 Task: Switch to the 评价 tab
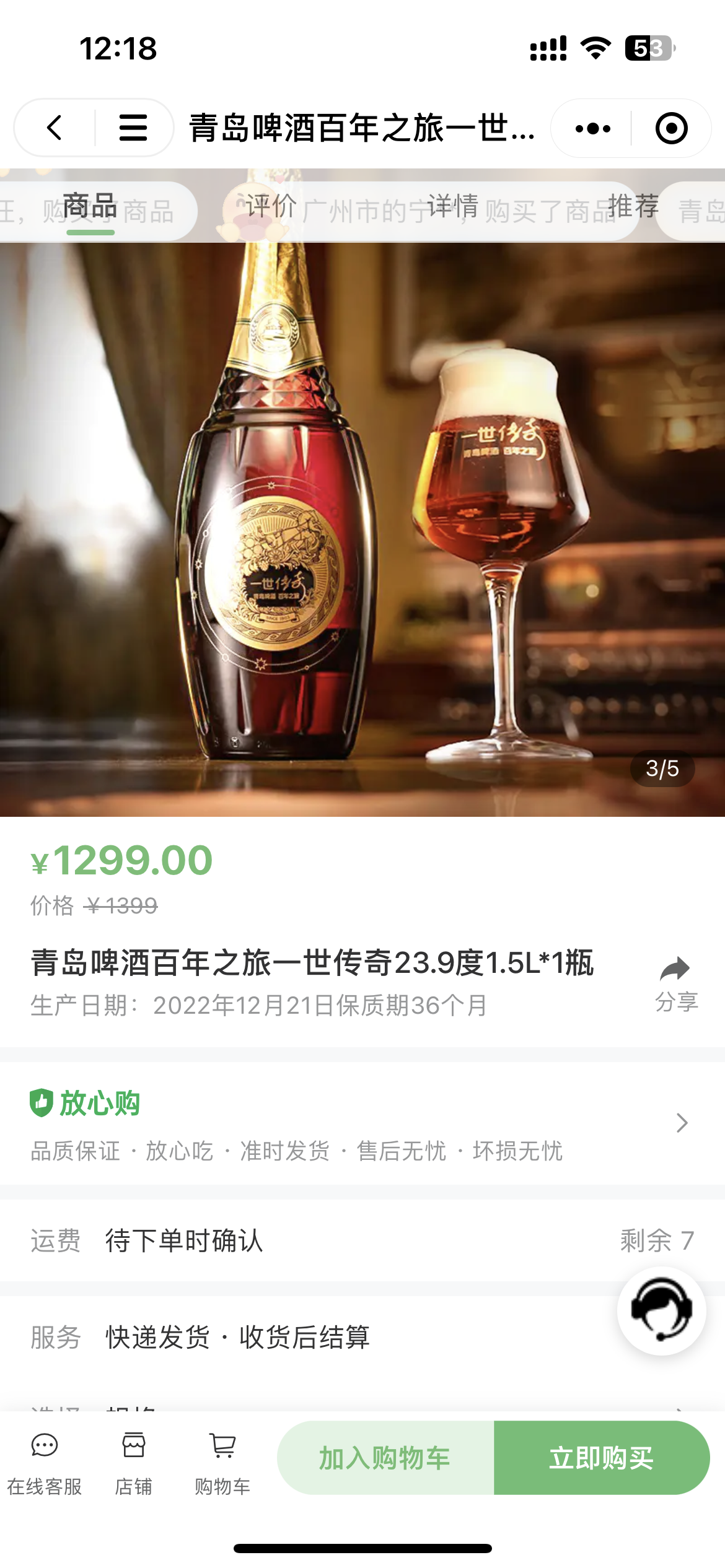[271, 206]
